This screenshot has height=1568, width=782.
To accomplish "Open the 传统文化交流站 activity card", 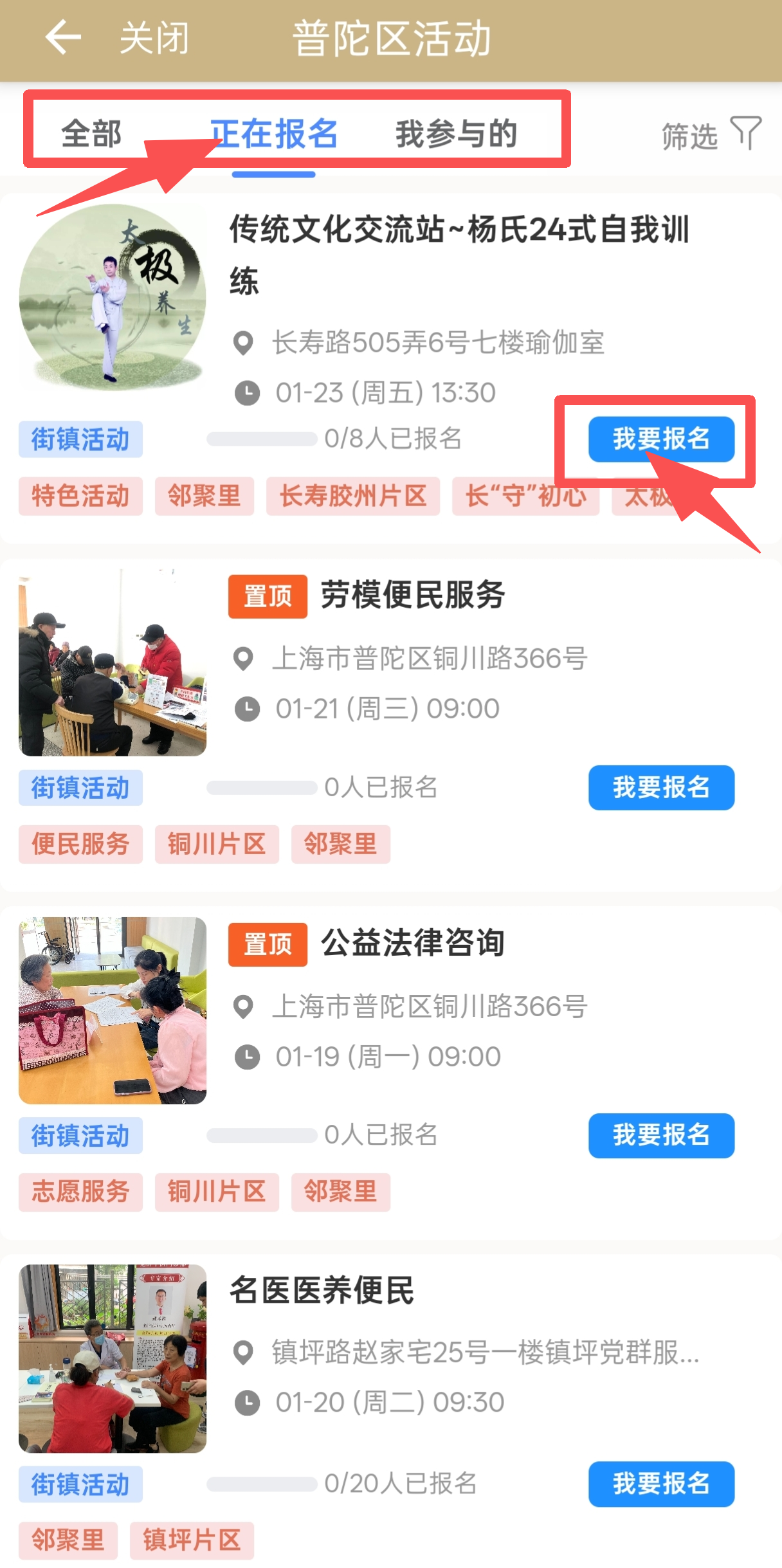I will [x=458, y=255].
